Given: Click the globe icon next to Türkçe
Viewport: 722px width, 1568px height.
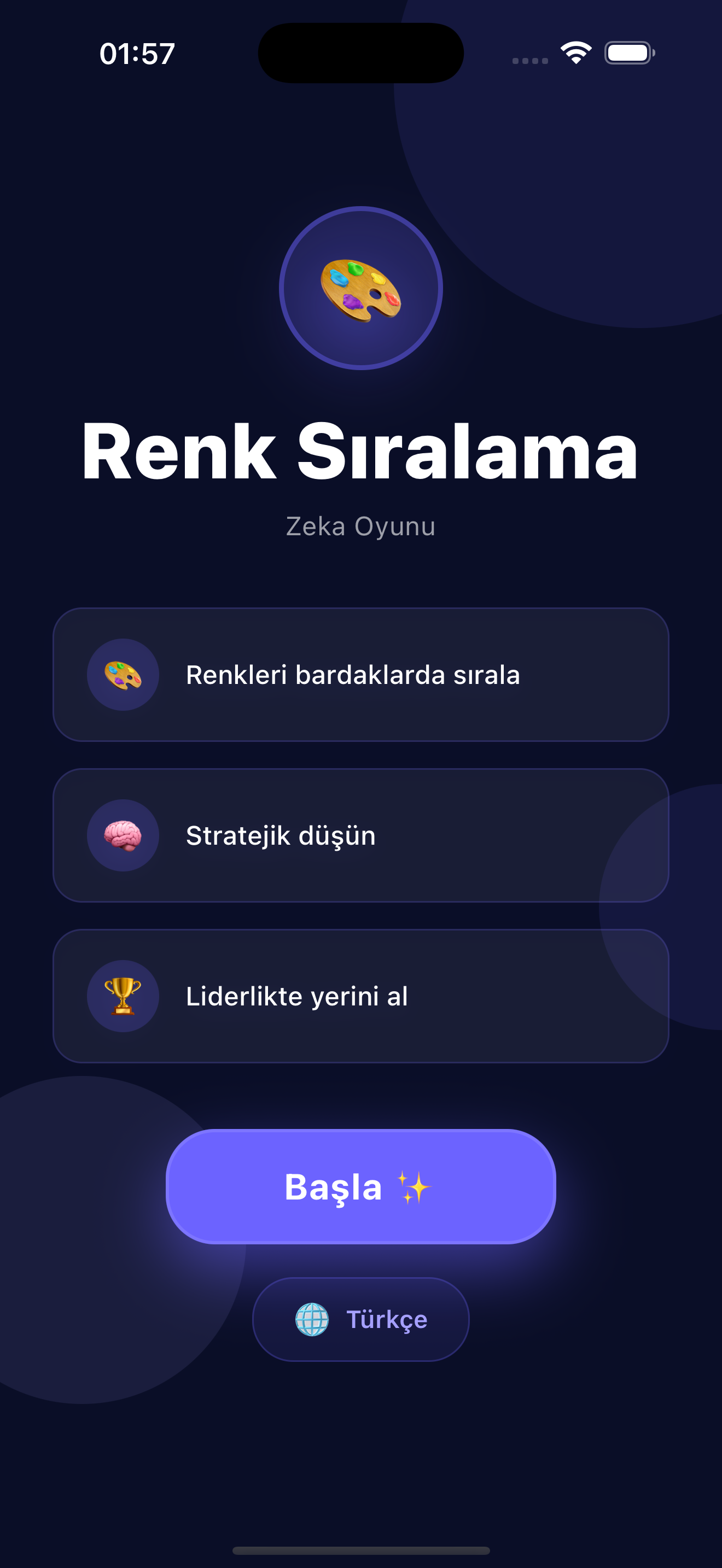Looking at the screenshot, I should (x=312, y=1319).
